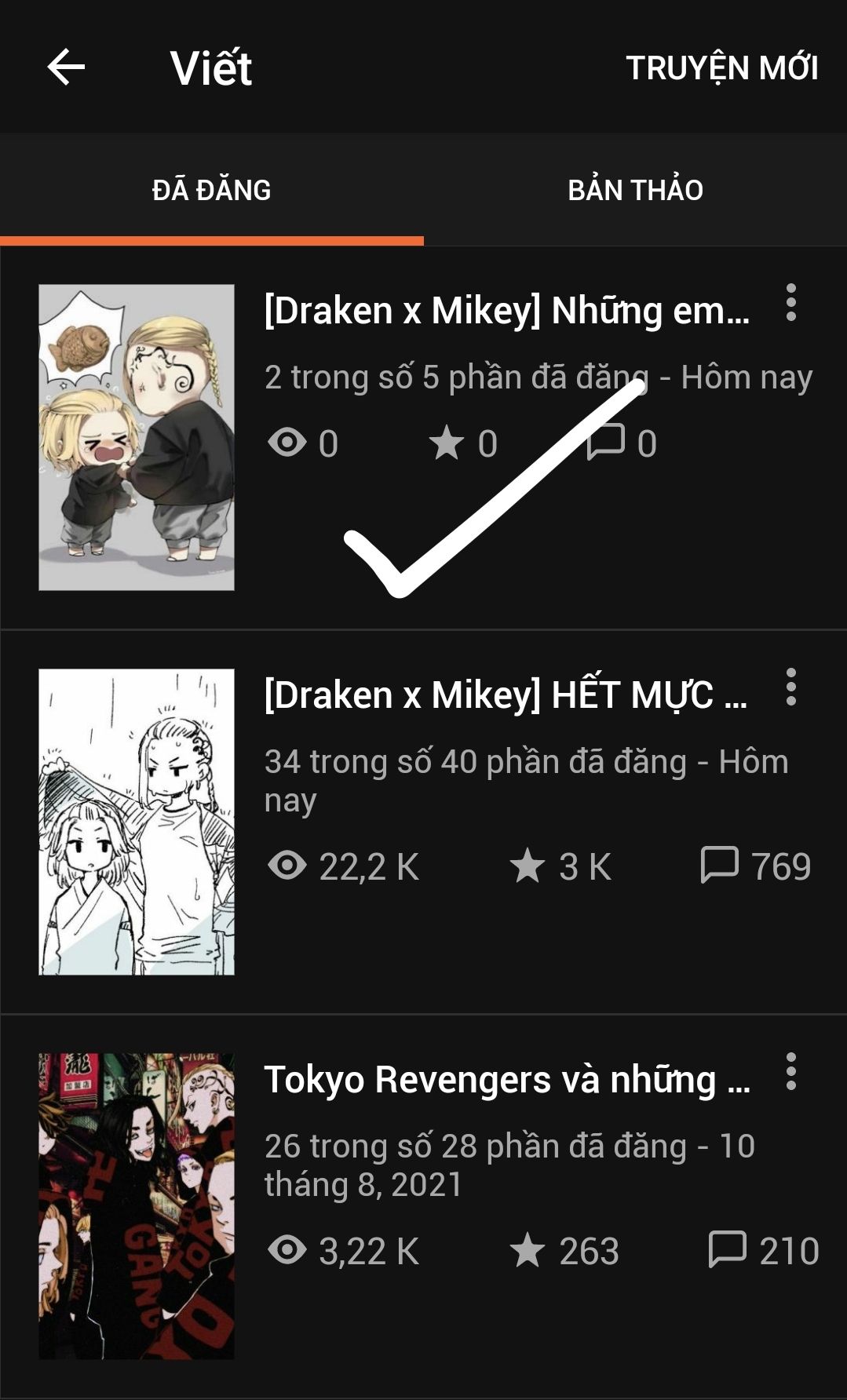Open overflow menu for Những em… story

coord(790,303)
